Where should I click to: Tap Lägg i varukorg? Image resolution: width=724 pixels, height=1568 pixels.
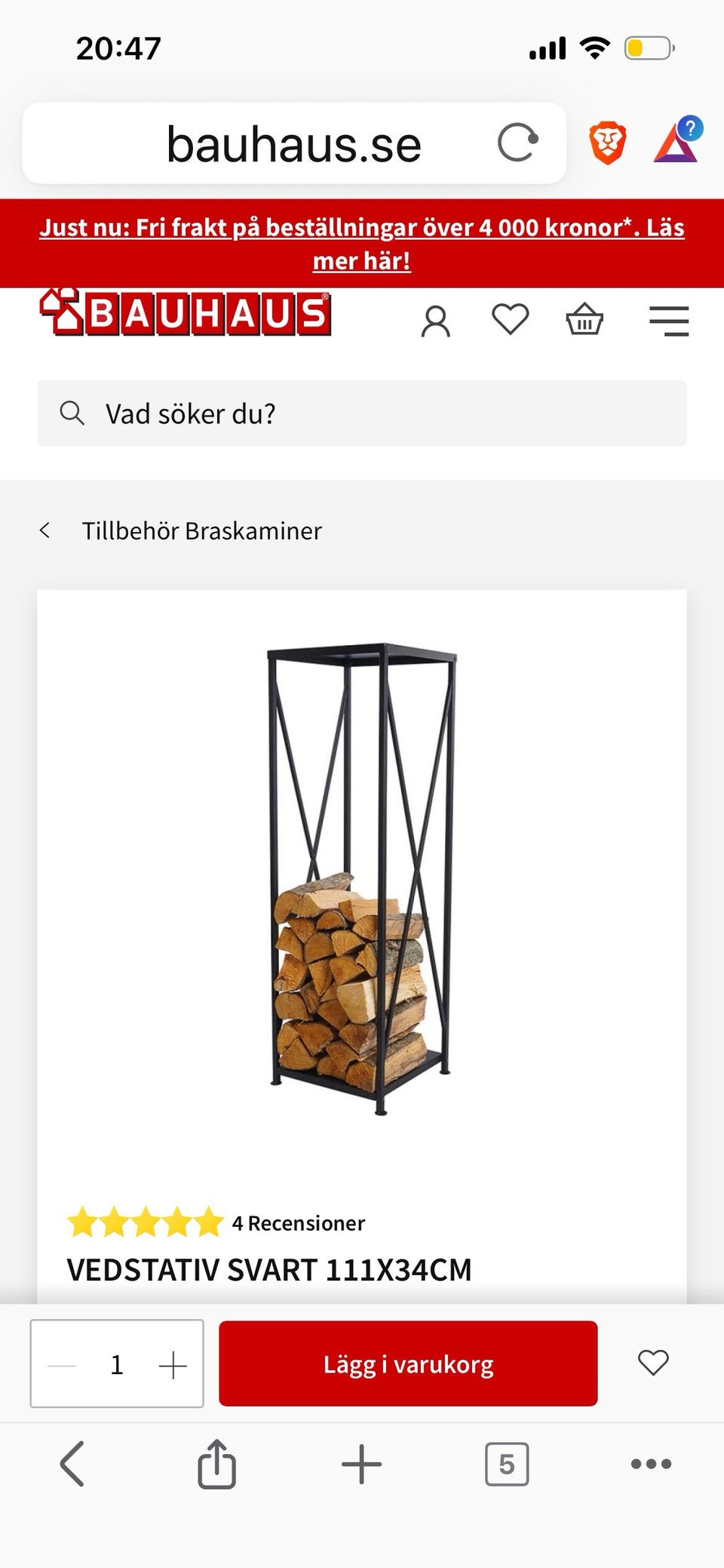point(407,1364)
